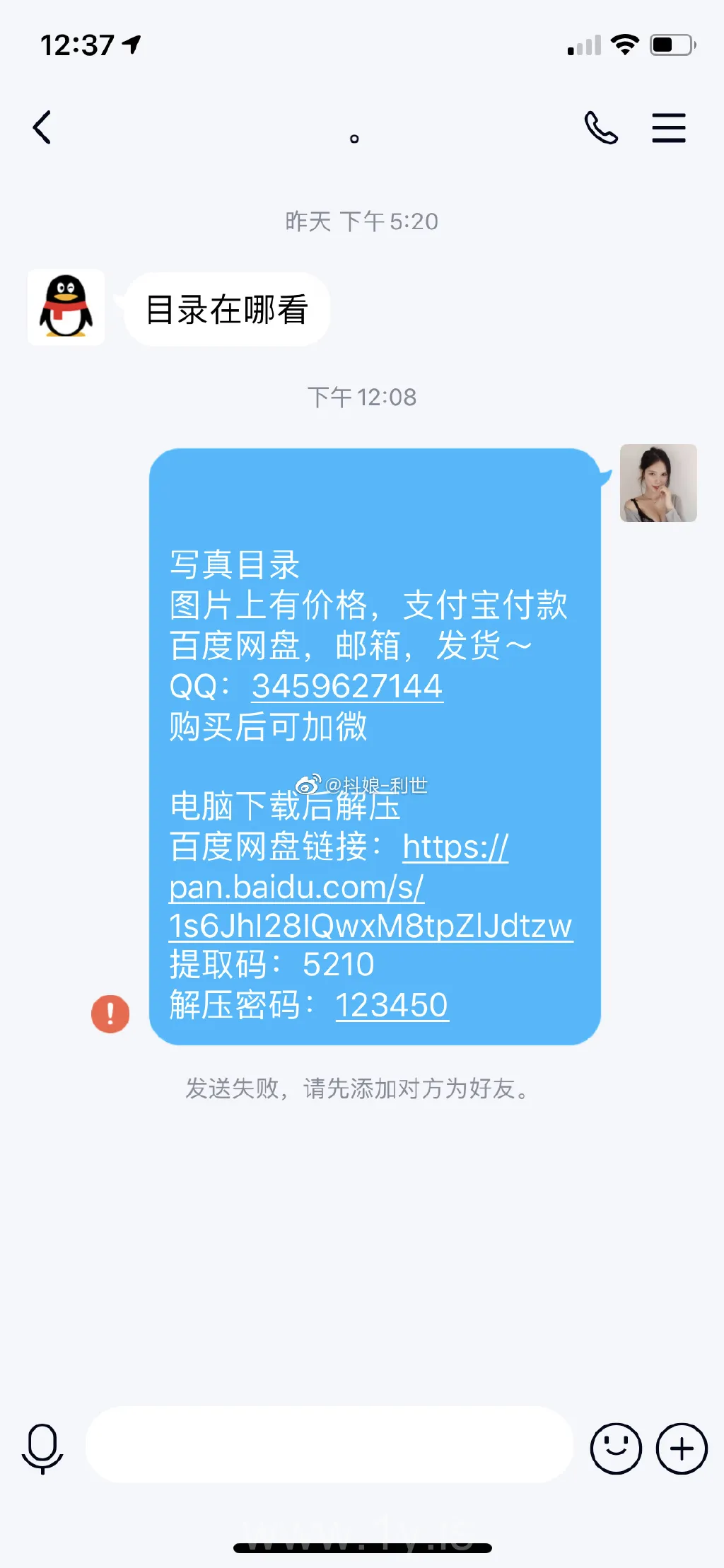Open the penguin avatar's profile

point(66,307)
